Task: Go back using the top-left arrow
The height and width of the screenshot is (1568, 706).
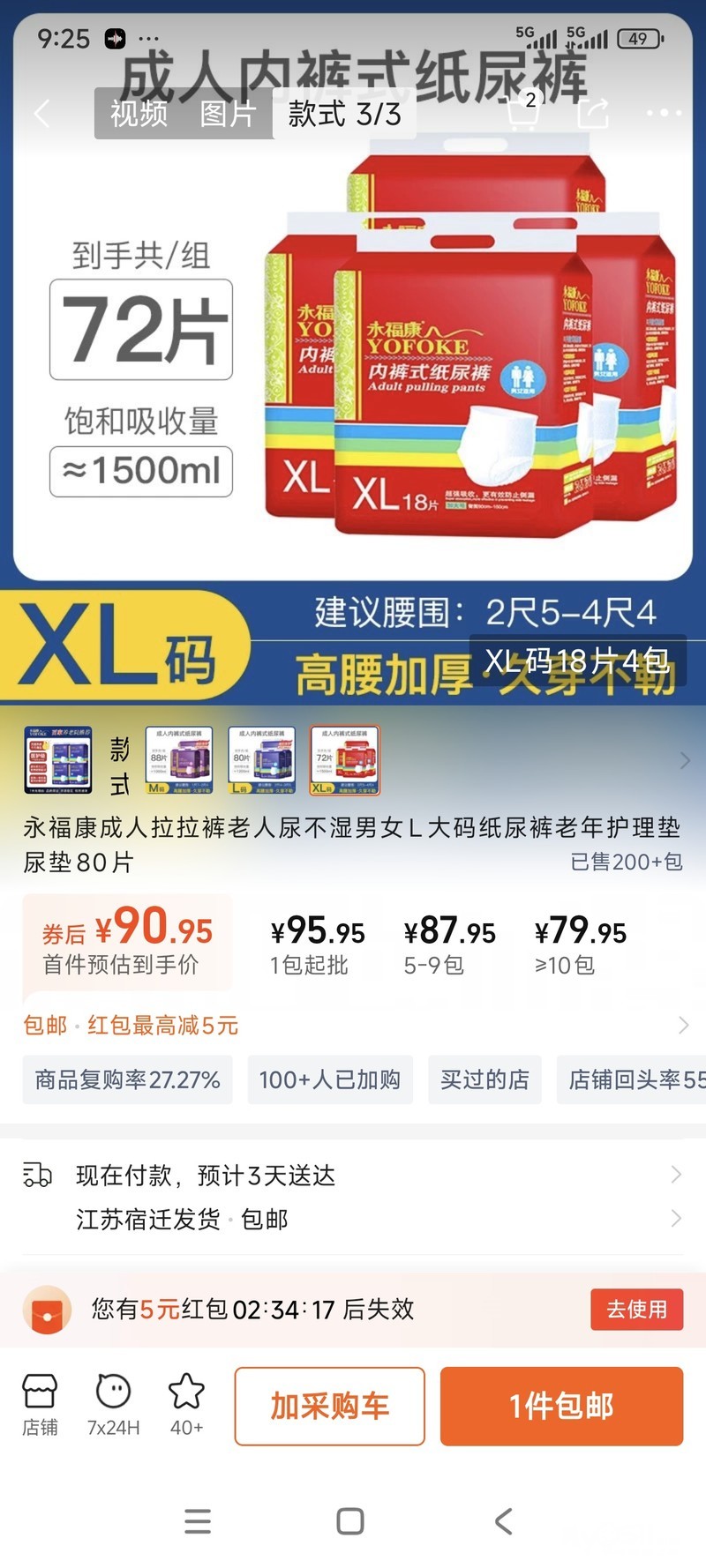Action: [41, 114]
